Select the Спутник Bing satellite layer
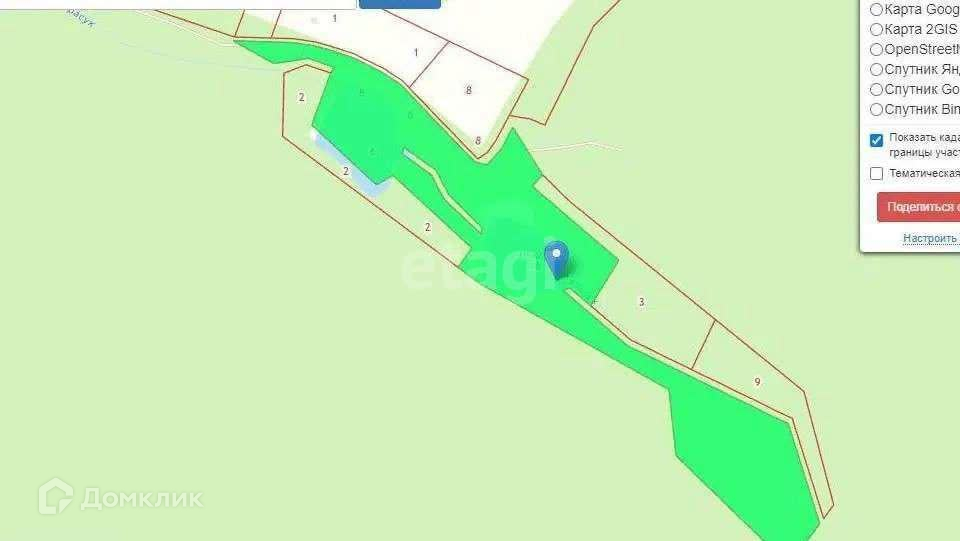This screenshot has height=541, width=960. (x=876, y=109)
